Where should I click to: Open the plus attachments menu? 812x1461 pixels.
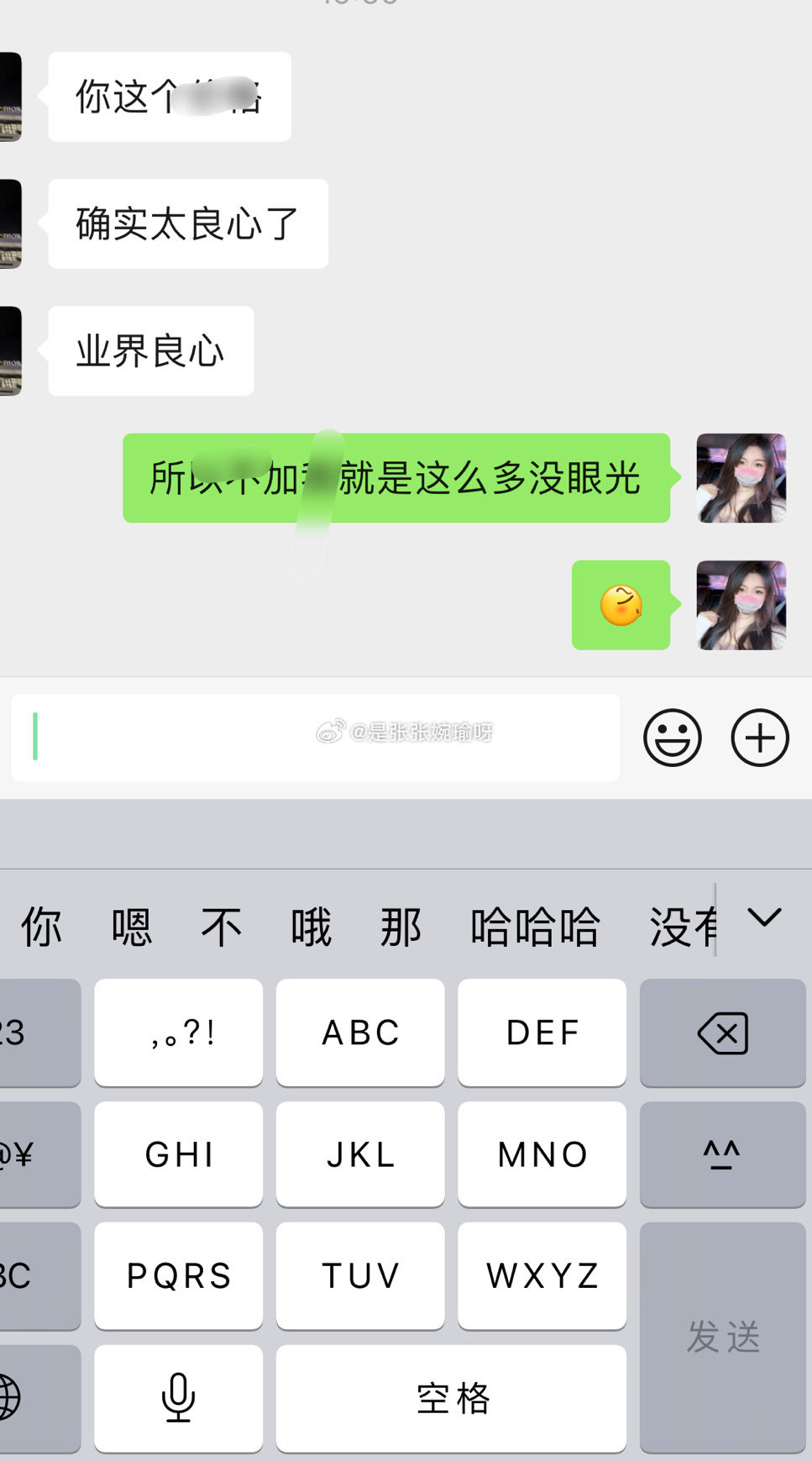coord(759,738)
